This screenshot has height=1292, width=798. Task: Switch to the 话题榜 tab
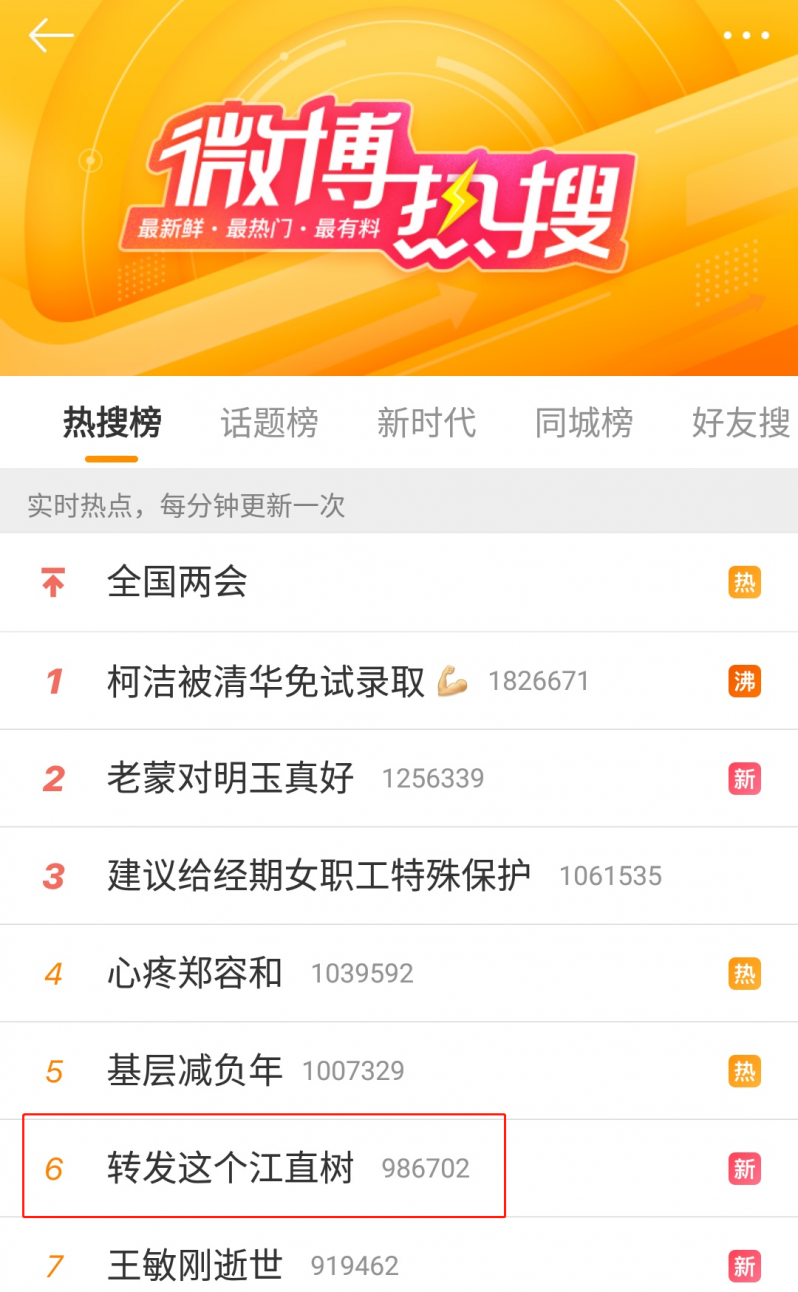point(269,423)
